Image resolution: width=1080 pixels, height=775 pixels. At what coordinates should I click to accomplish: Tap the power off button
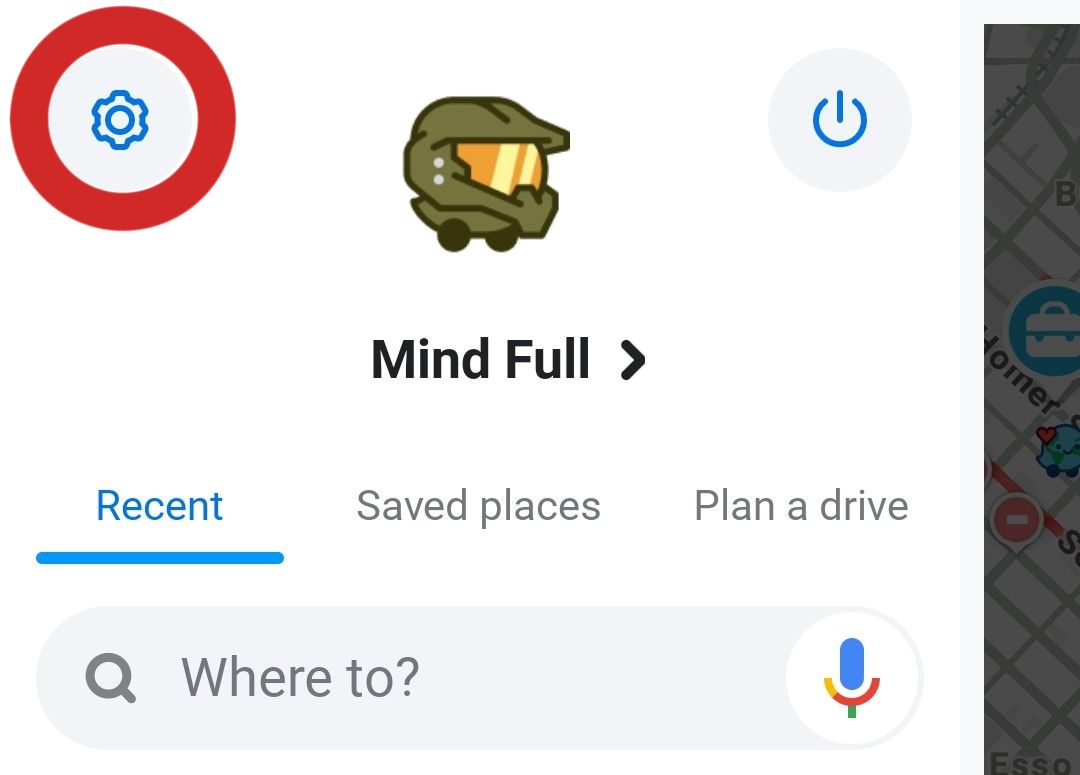839,120
